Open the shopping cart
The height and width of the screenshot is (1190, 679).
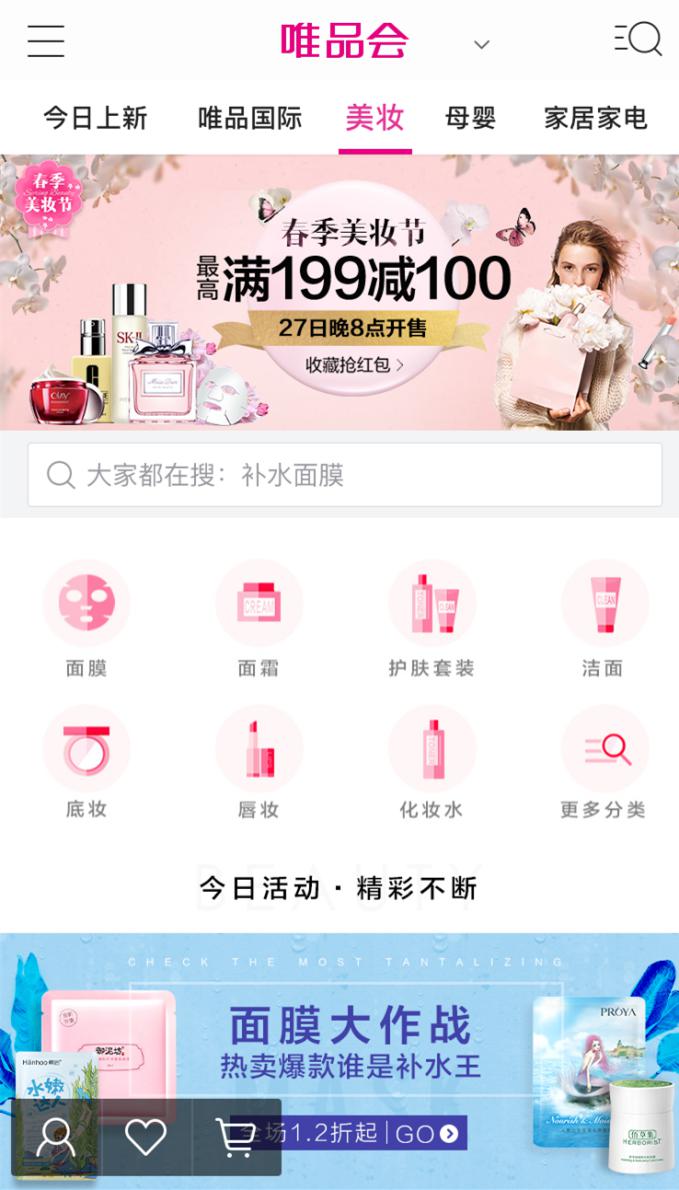(235, 1138)
